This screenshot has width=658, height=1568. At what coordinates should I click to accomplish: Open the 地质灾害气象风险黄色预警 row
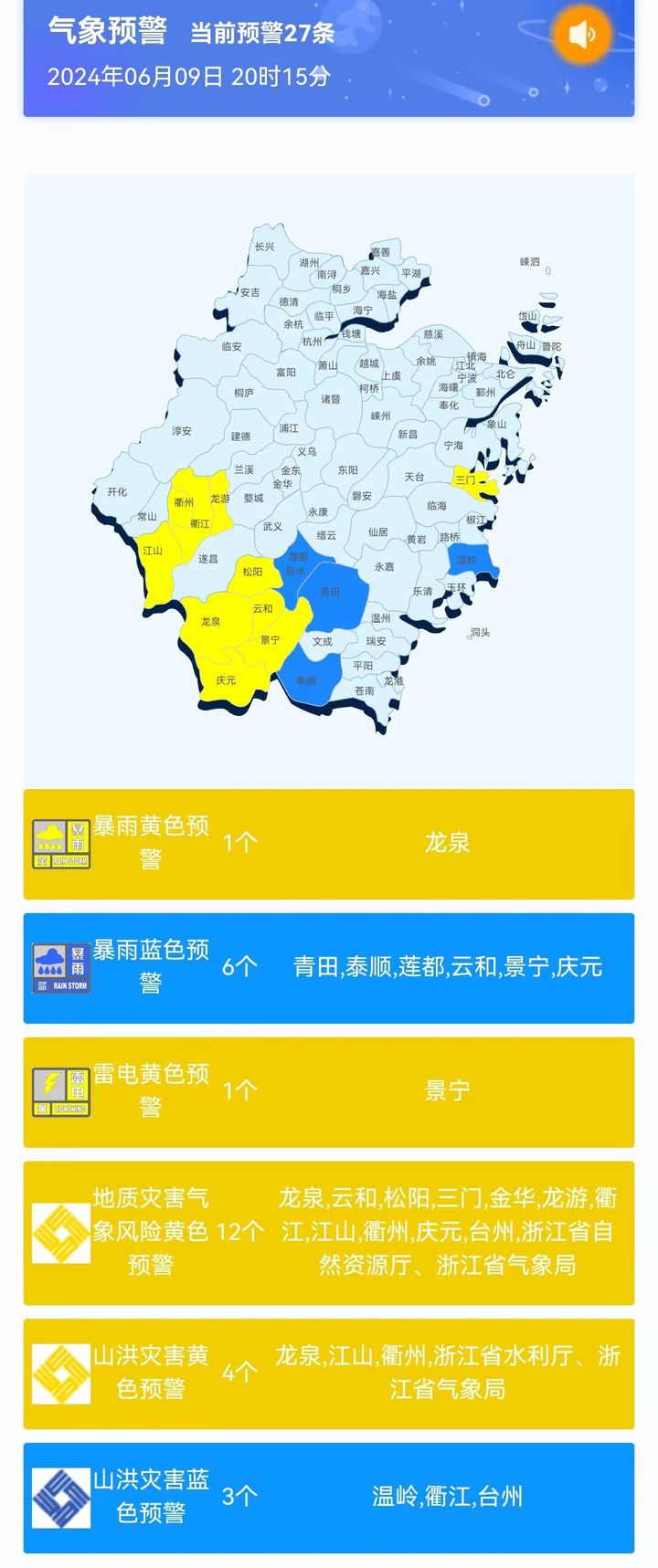(329, 1232)
